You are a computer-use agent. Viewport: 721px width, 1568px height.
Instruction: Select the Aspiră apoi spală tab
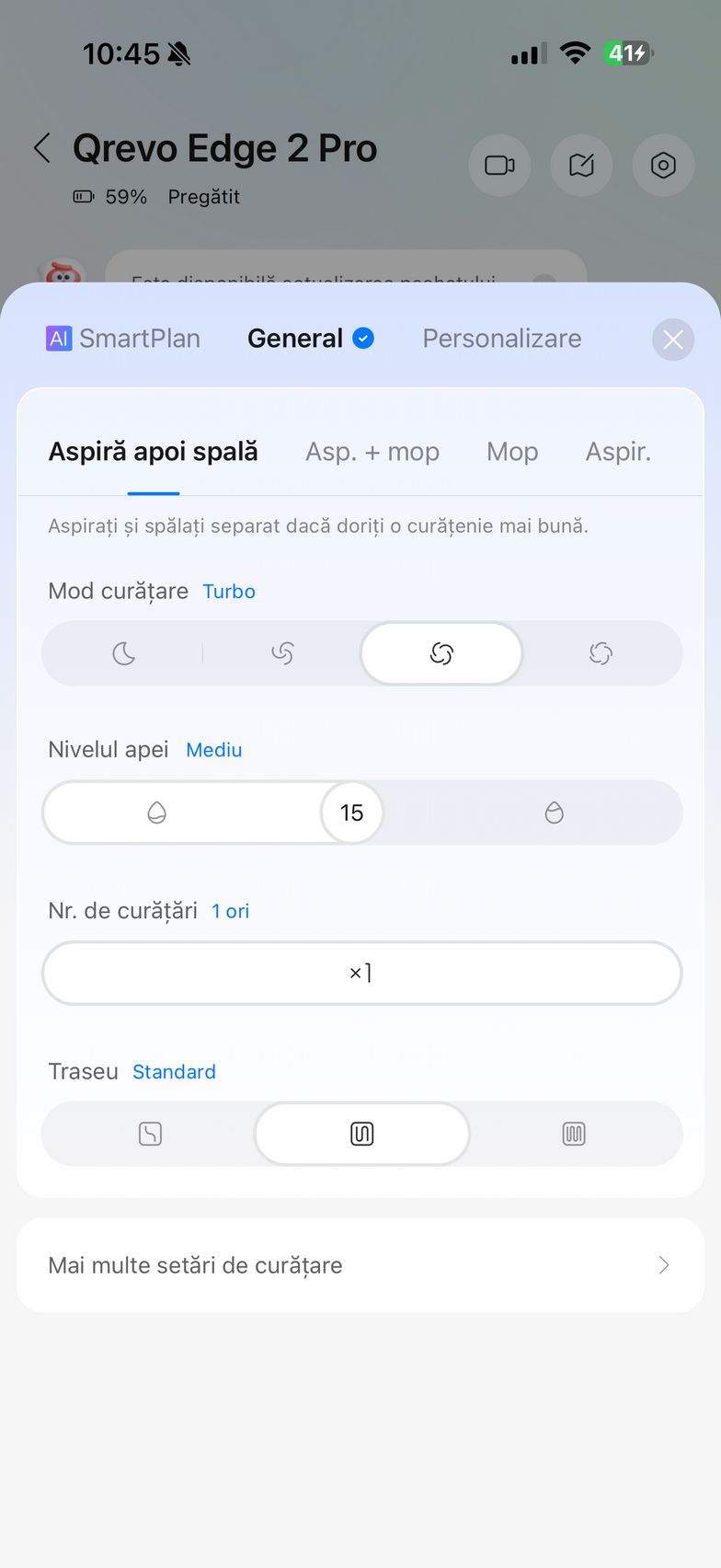pyautogui.click(x=153, y=452)
